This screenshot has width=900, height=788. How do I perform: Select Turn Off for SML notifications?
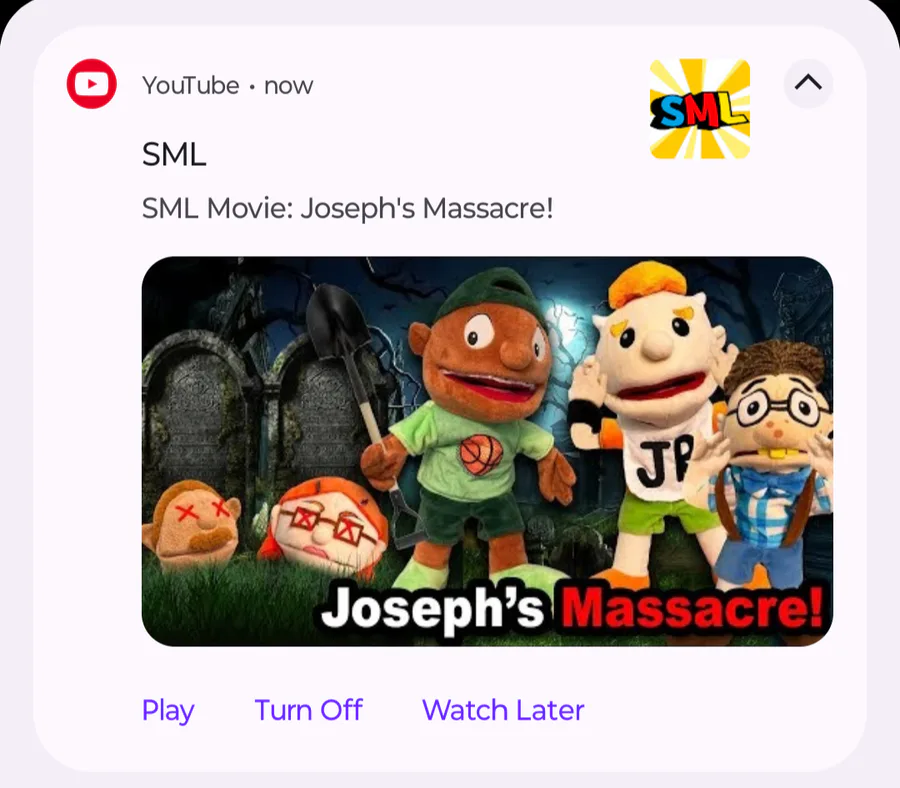coord(308,710)
